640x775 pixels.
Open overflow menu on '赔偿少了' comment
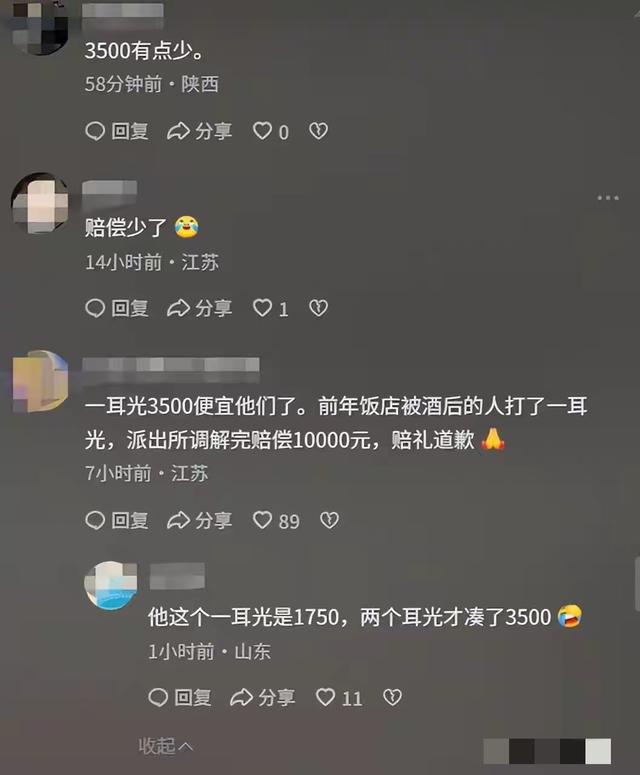tap(608, 198)
